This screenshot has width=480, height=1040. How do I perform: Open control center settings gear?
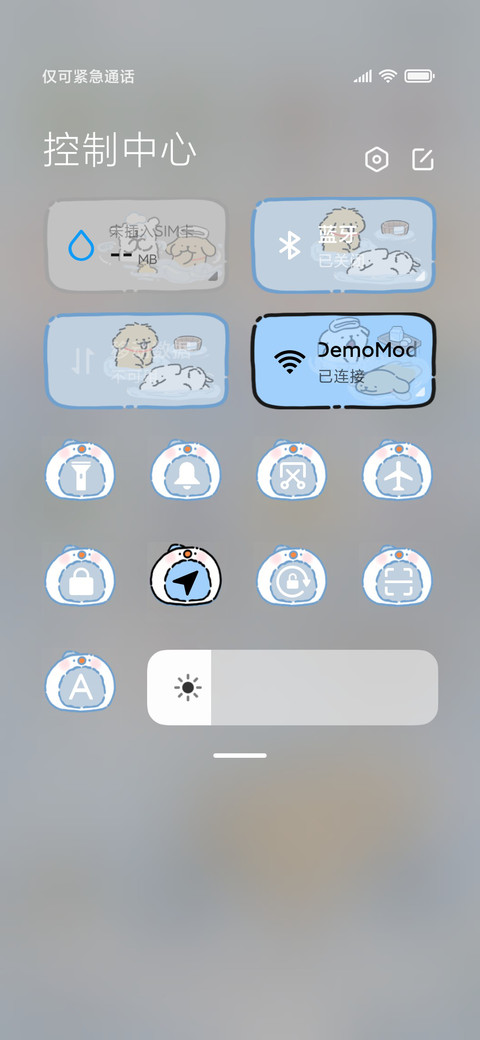tap(377, 160)
